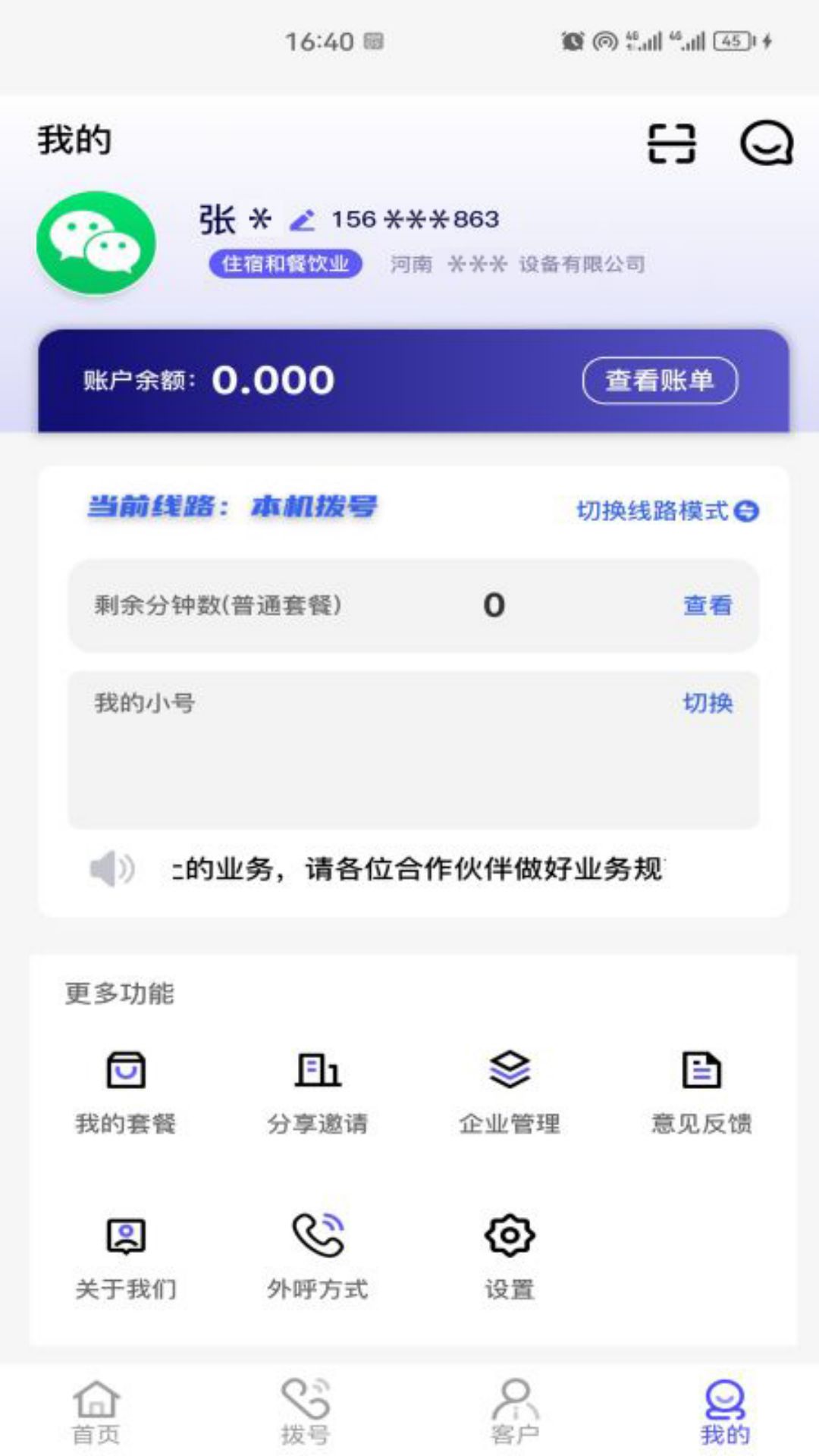Image resolution: width=819 pixels, height=1456 pixels.
Task: Toggle the announcement speaker icon
Action: (110, 867)
